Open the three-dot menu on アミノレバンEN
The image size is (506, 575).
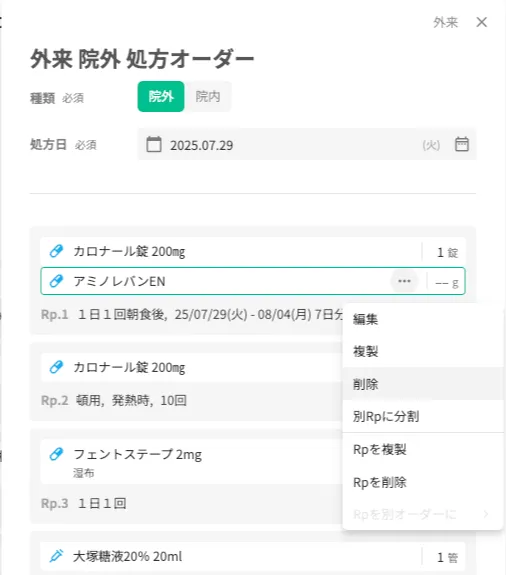point(404,281)
